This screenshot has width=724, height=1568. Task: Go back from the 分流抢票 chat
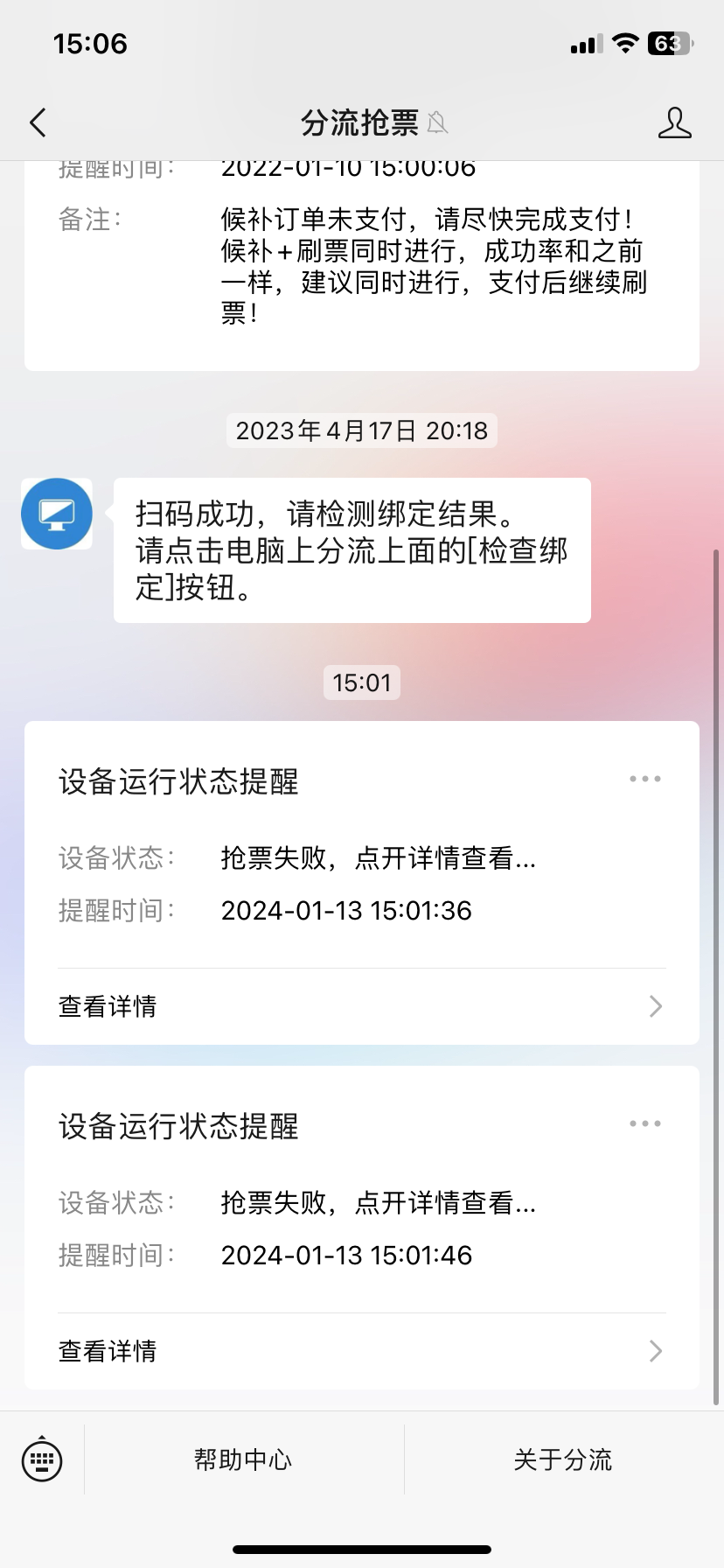tap(38, 123)
